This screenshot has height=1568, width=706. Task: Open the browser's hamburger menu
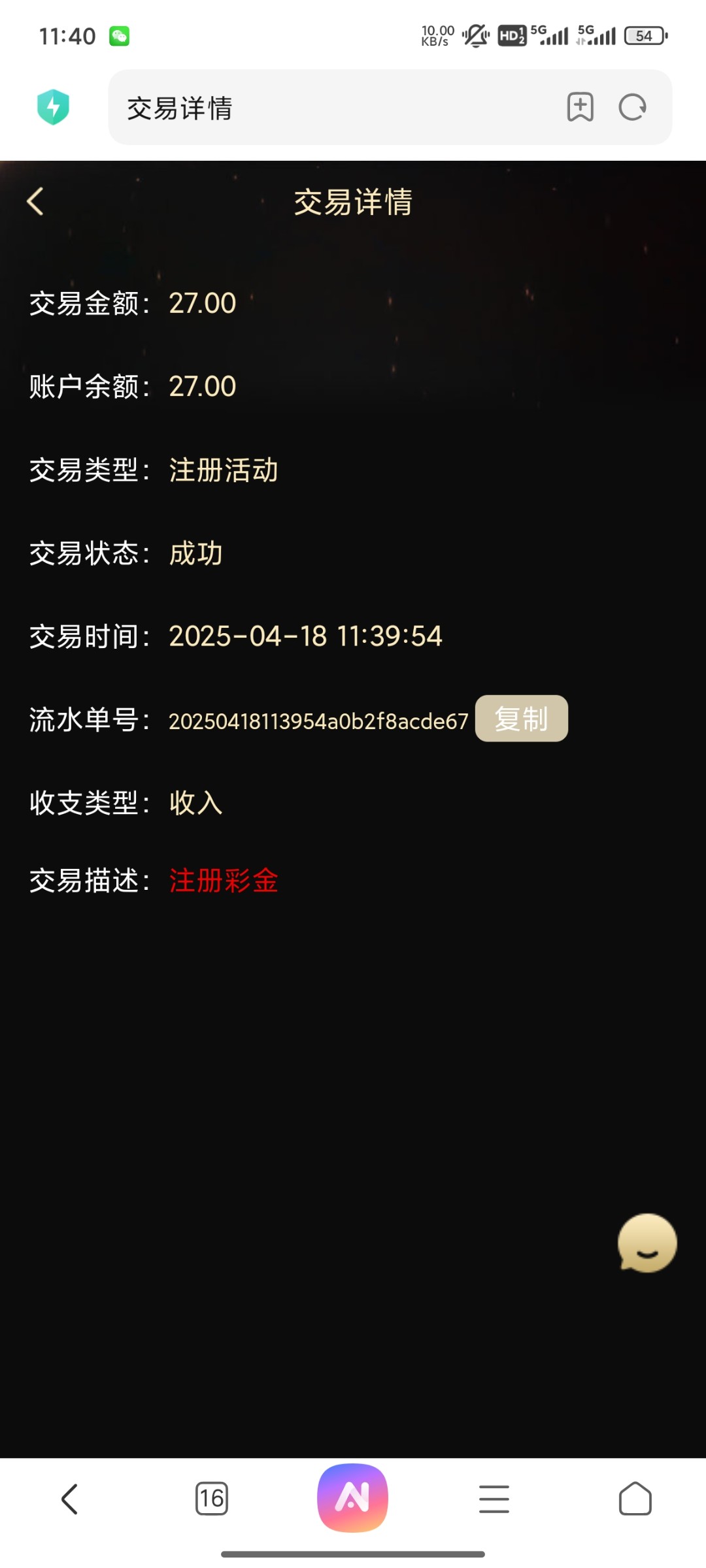click(494, 1499)
